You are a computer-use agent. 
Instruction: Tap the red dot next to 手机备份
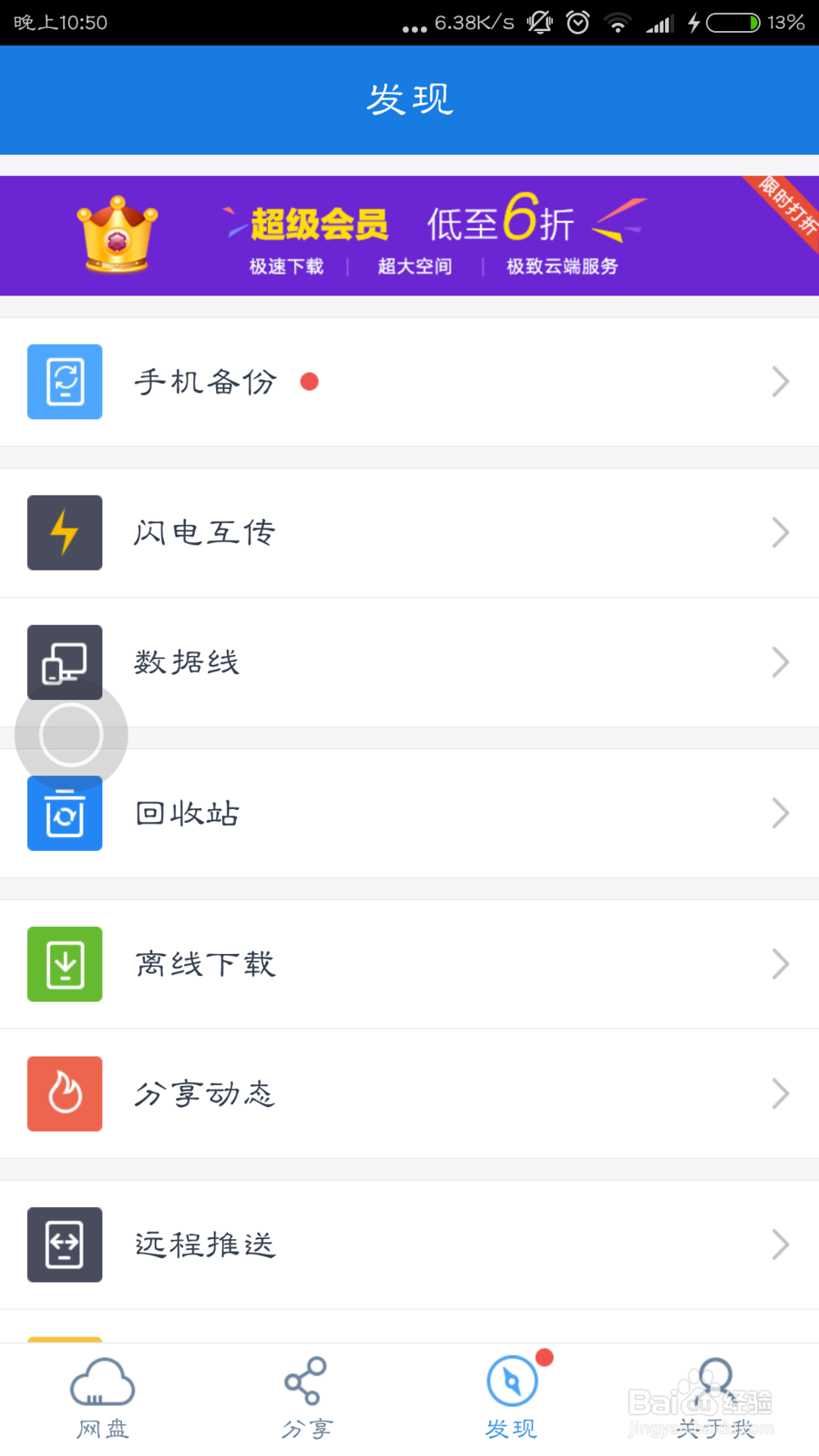click(x=310, y=382)
